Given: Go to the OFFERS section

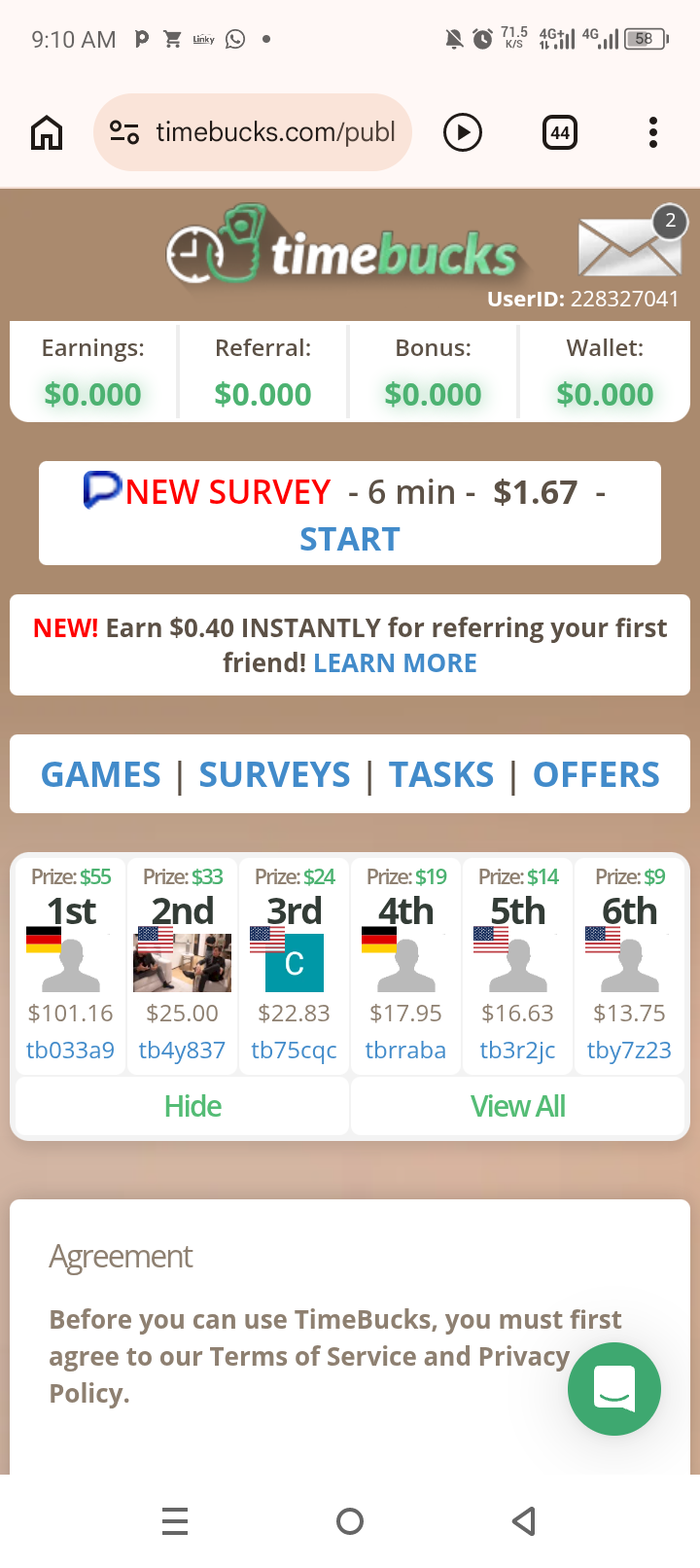Looking at the screenshot, I should click(596, 775).
